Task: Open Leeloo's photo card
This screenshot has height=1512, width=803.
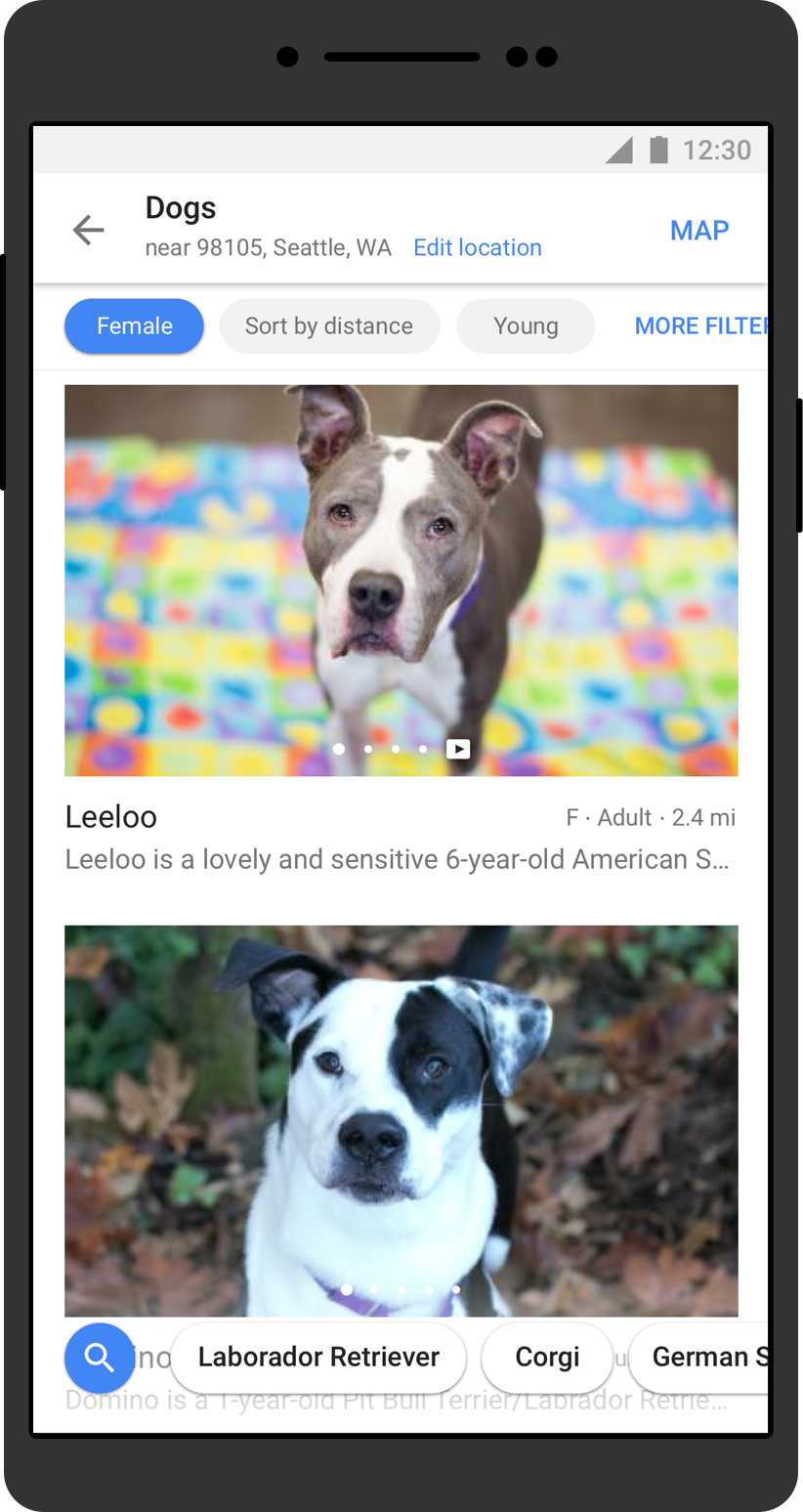Action: [x=401, y=581]
